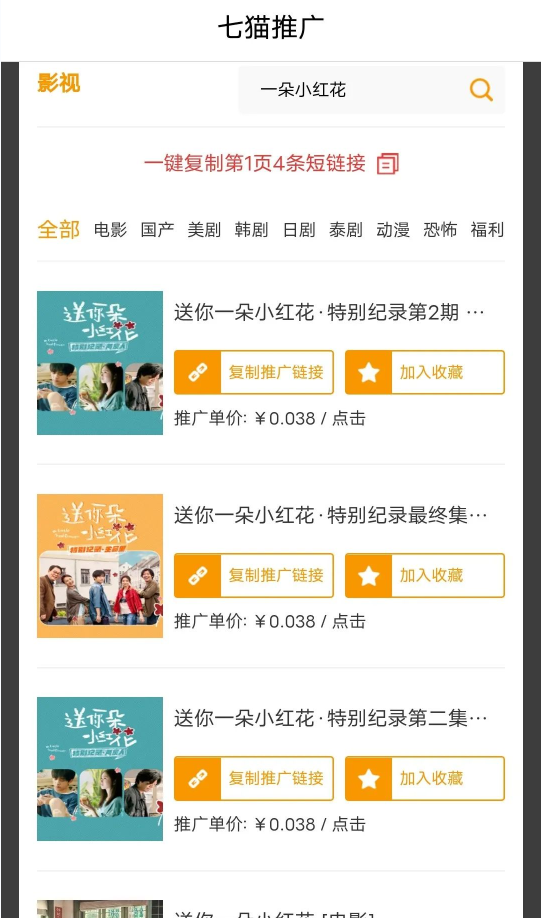
Task: Open the 泰剧 tab
Action: point(345,230)
